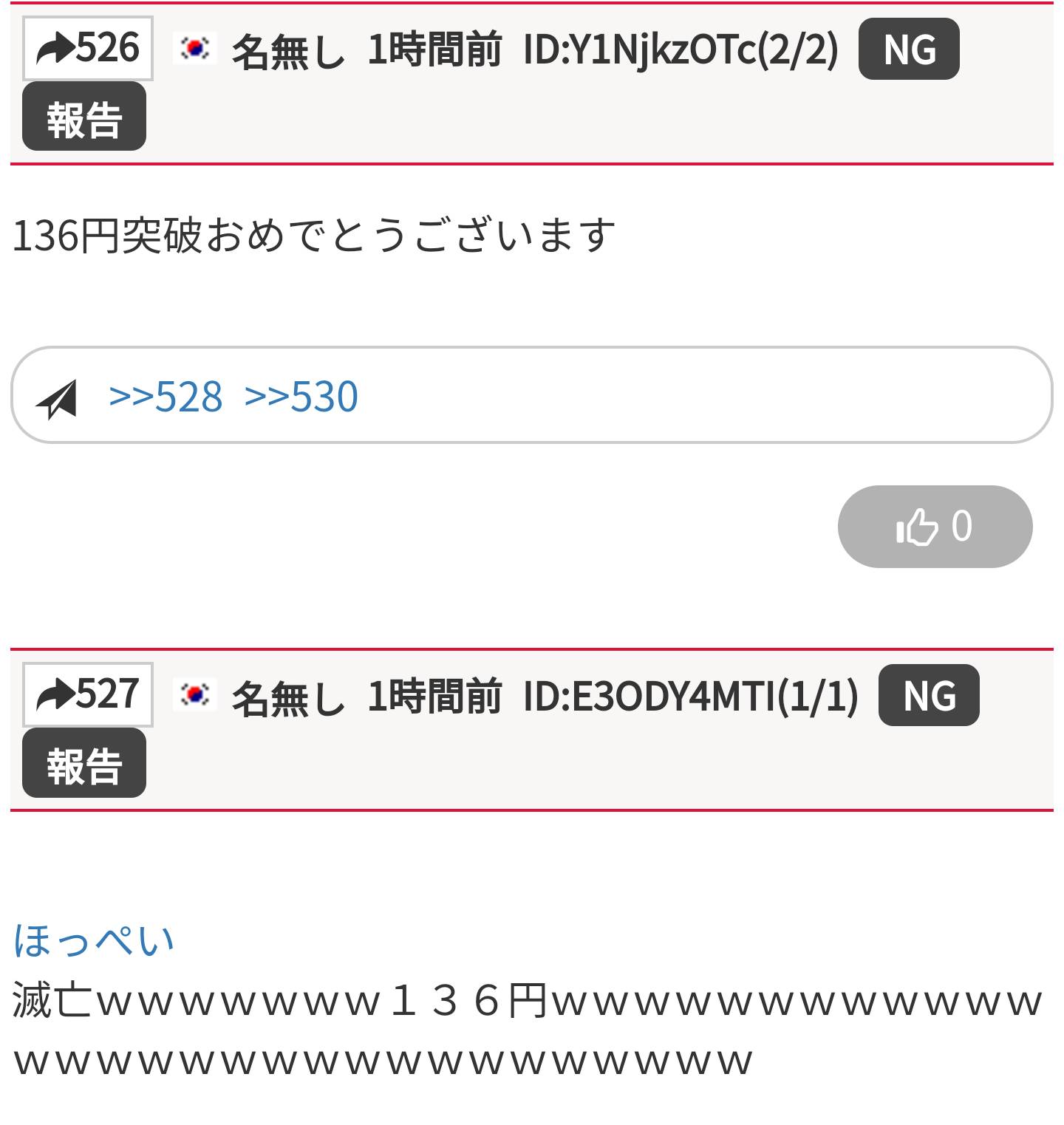1064x1125 pixels.
Task: Like post 526 with thumbs-up
Action: pyautogui.click(x=935, y=527)
